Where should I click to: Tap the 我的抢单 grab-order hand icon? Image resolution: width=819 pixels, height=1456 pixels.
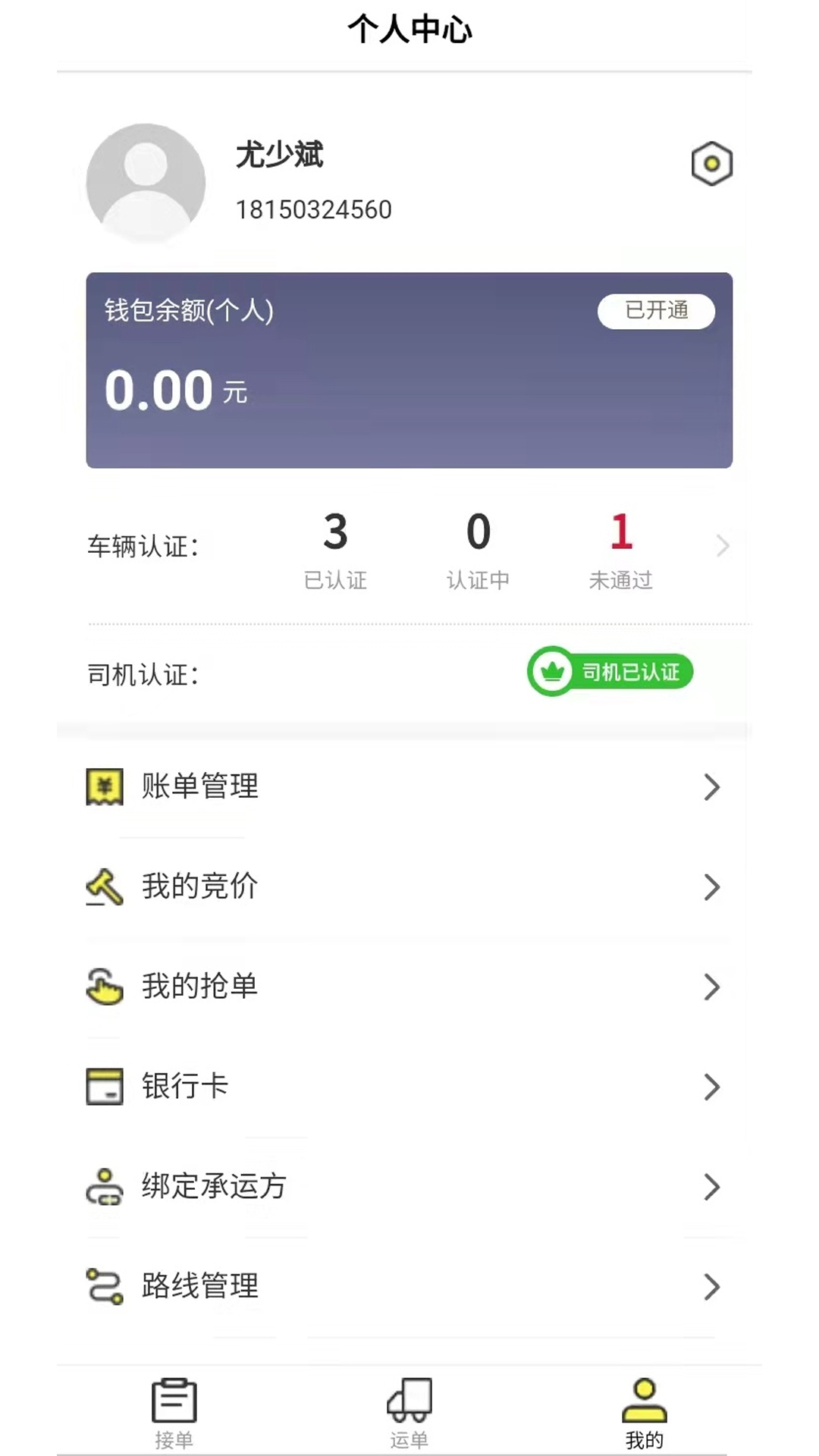[105, 987]
